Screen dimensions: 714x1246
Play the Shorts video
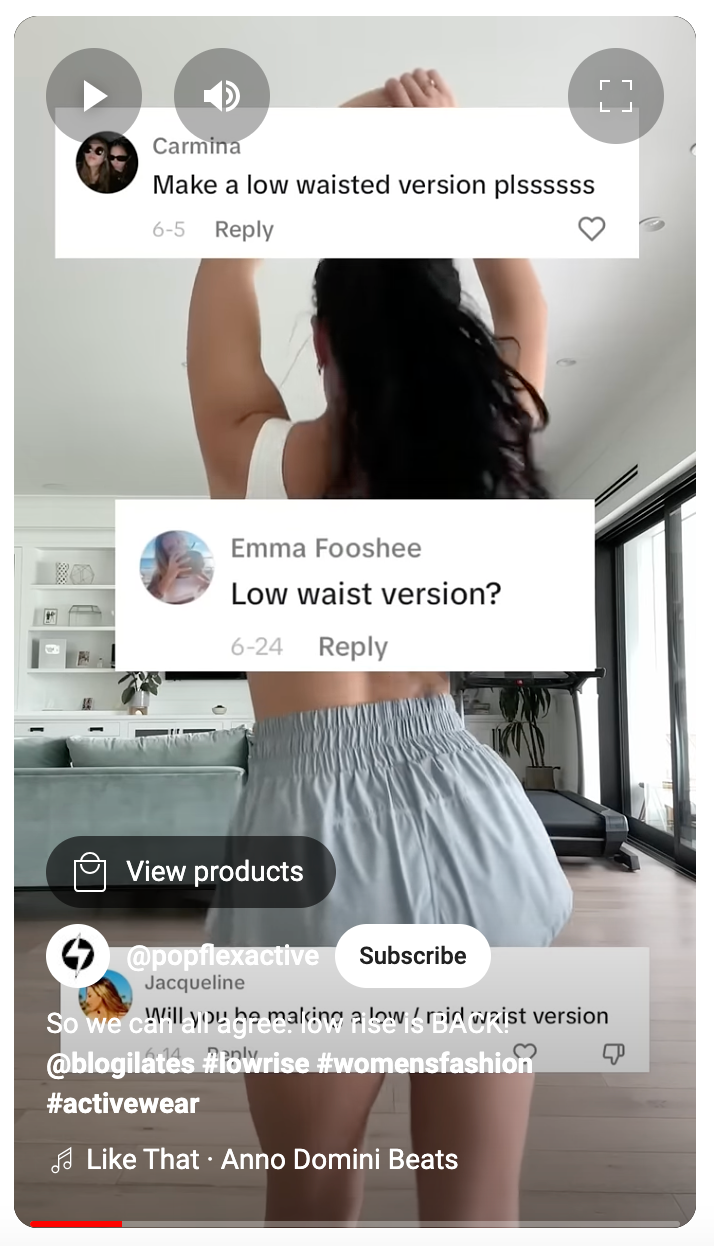94,96
